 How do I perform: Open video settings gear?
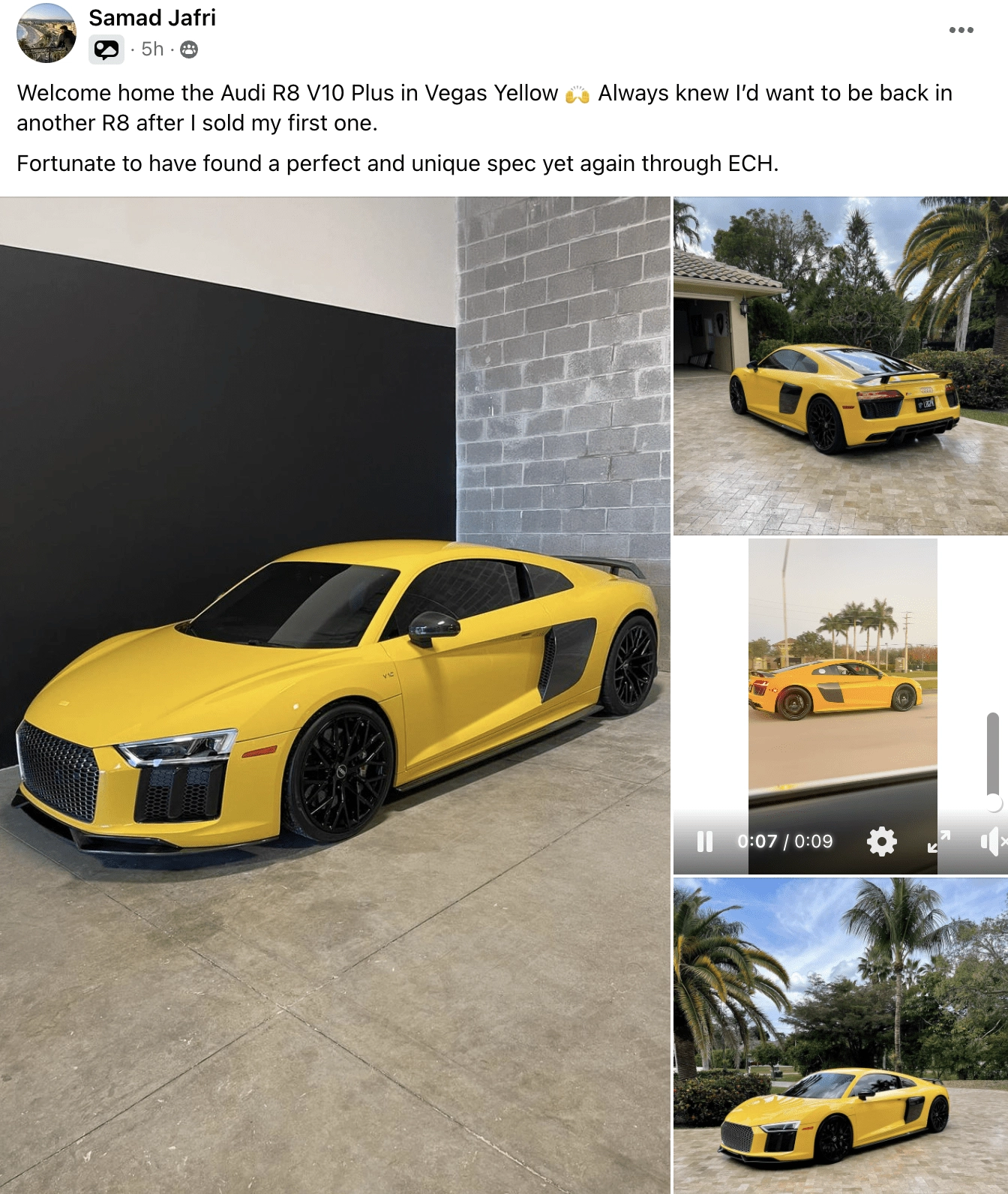coord(881,841)
